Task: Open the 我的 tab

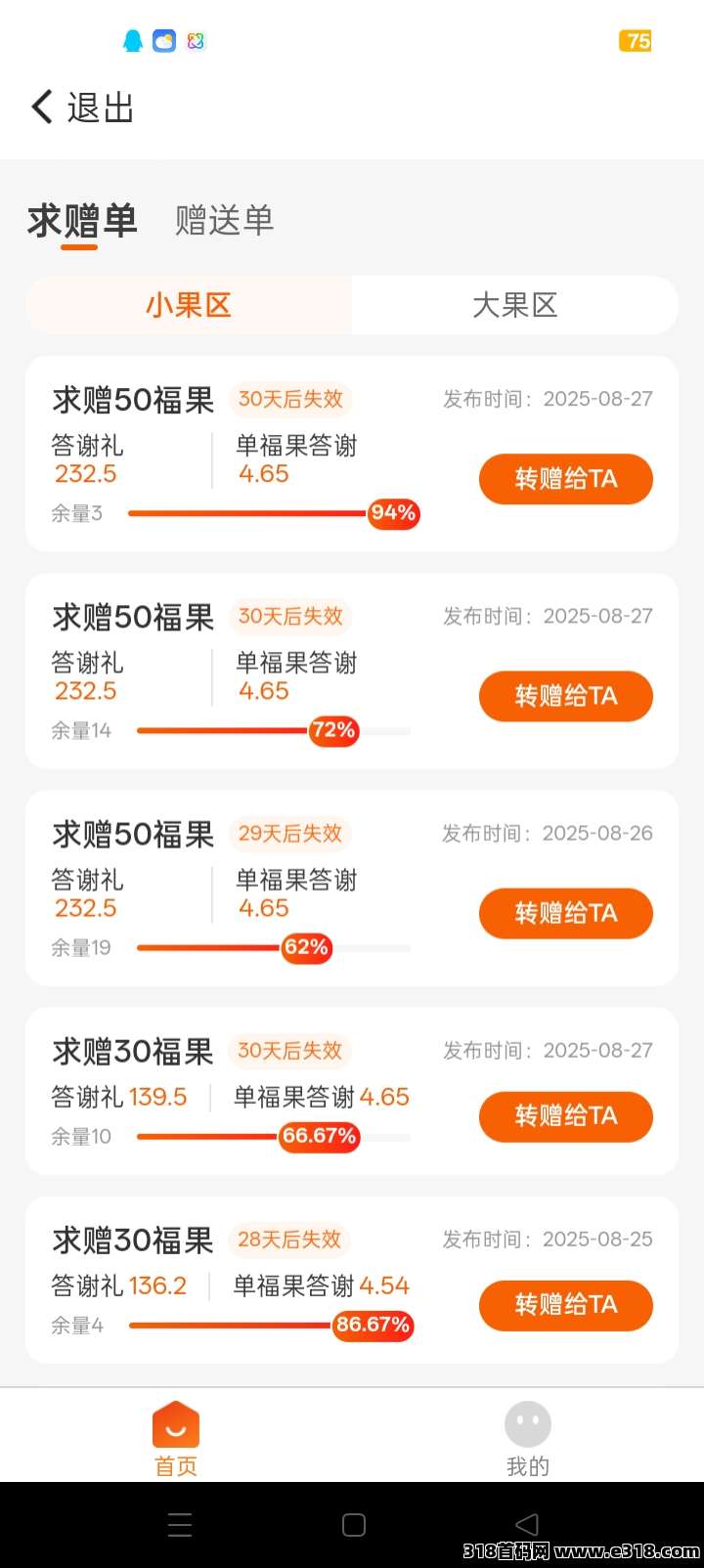Action: (528, 1437)
